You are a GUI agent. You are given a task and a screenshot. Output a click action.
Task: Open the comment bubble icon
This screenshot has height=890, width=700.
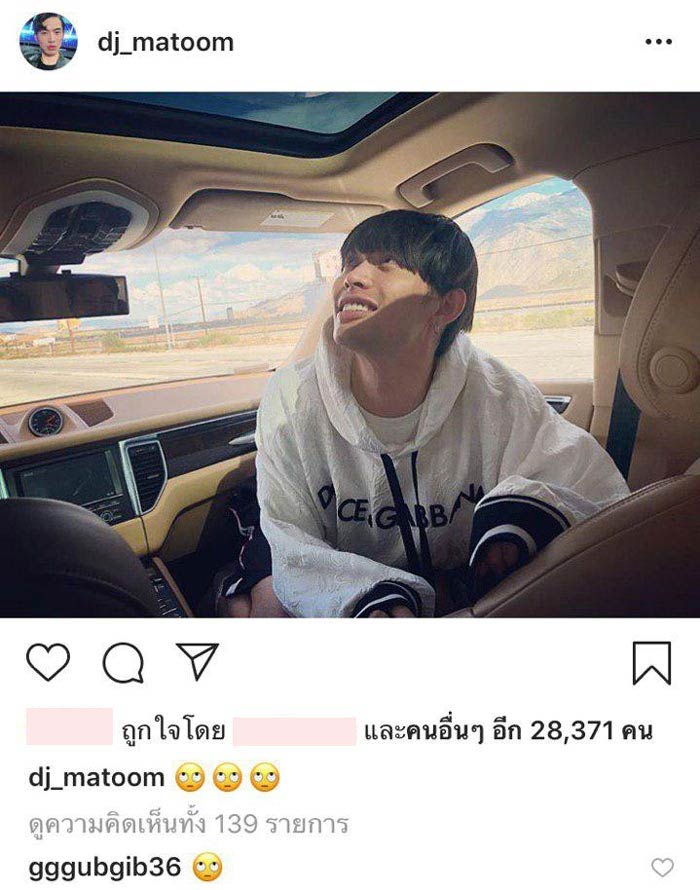(x=123, y=662)
